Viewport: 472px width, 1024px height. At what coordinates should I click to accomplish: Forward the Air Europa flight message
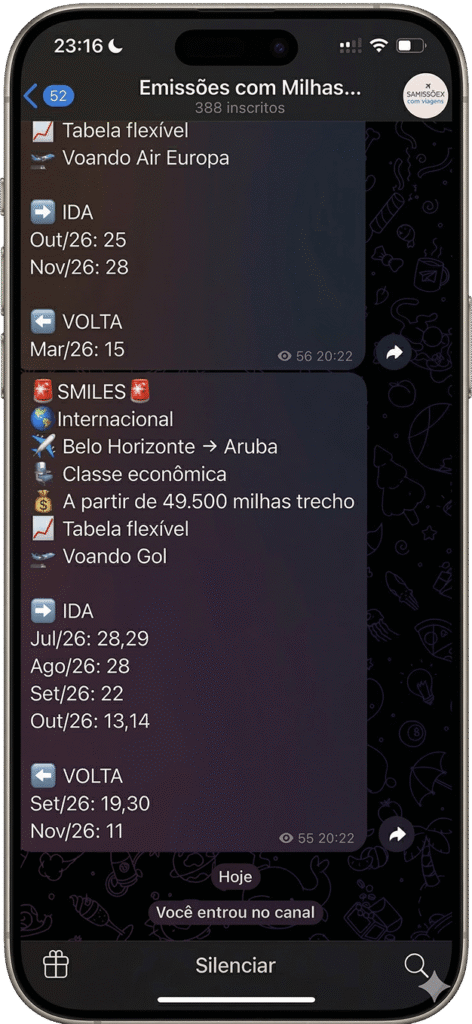[x=395, y=353]
